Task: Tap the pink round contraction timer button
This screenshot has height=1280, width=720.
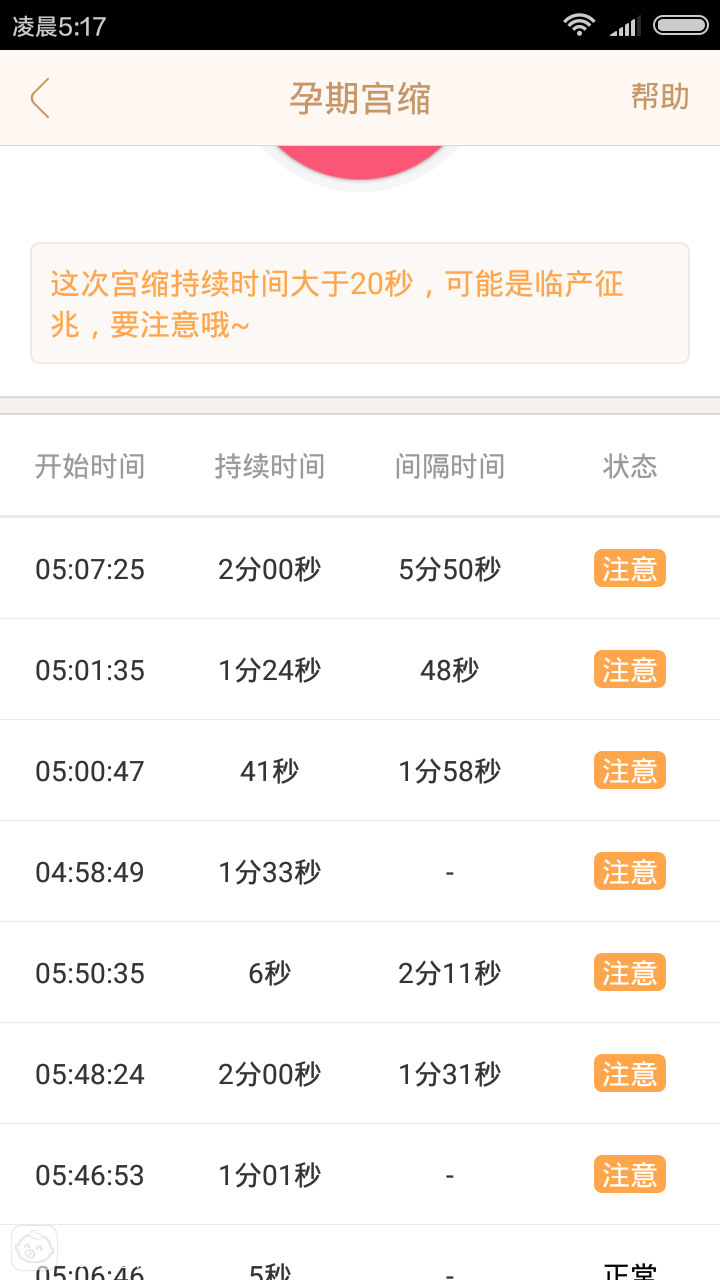Action: pyautogui.click(x=360, y=162)
